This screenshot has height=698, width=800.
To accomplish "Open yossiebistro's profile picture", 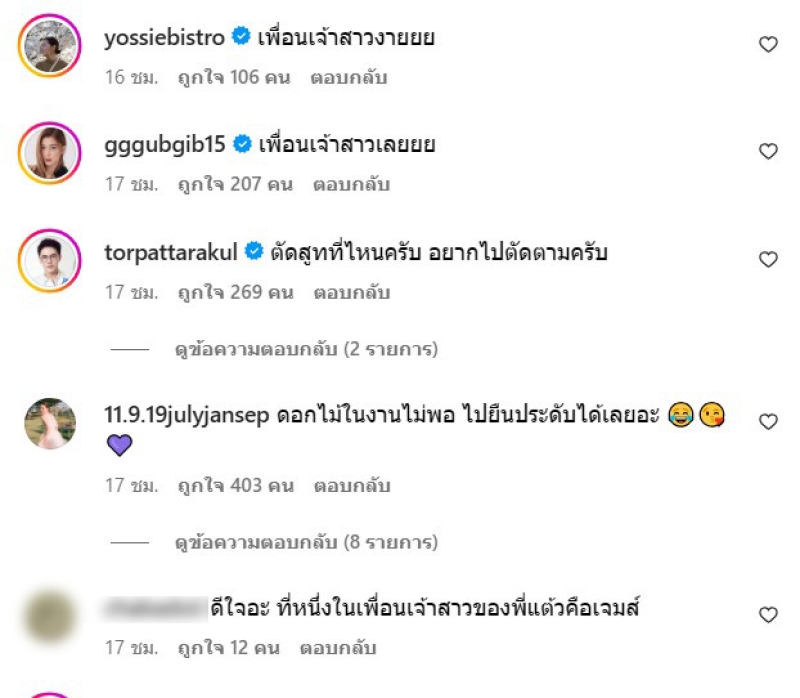I will tap(49, 46).
